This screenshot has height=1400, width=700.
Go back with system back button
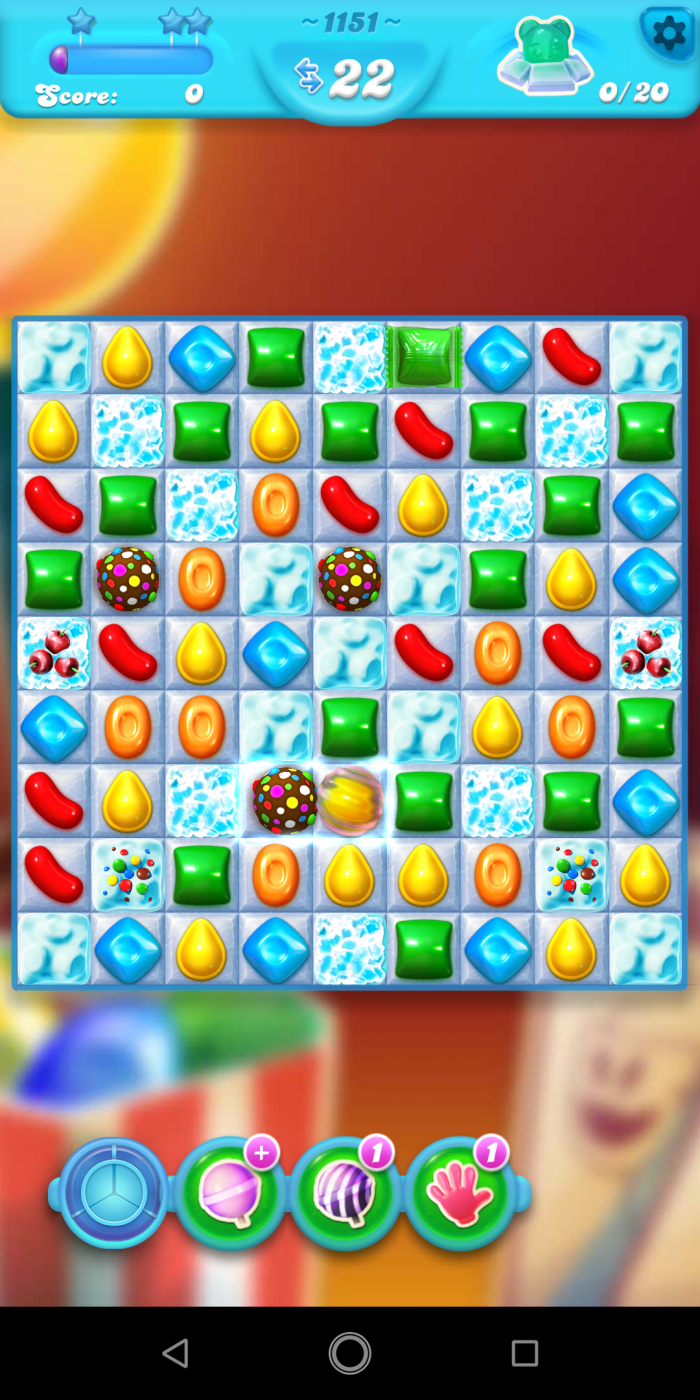175,1353
